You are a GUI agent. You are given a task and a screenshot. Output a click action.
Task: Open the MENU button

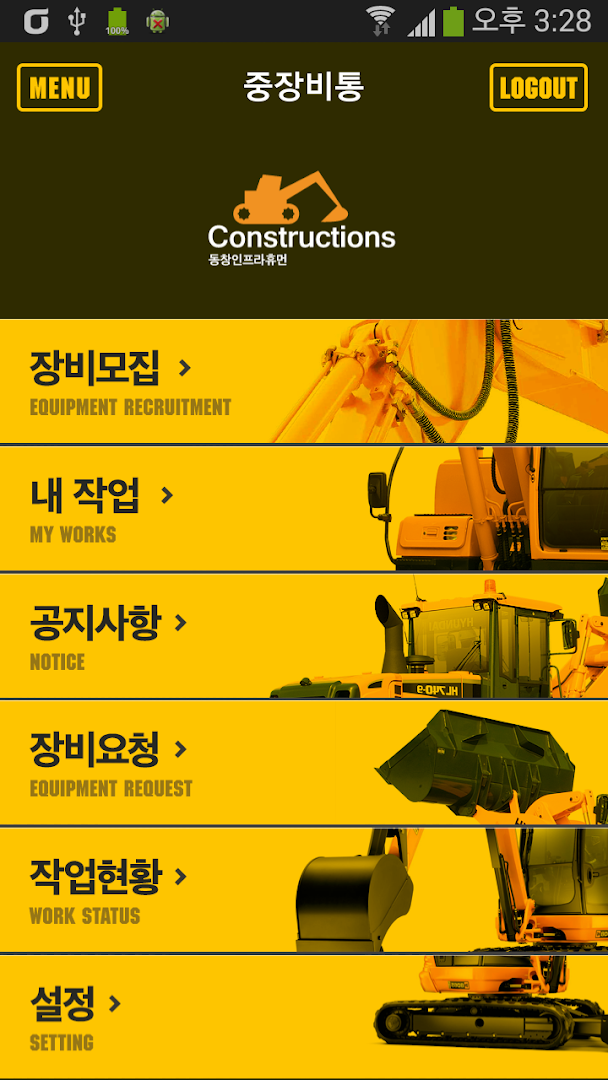pyautogui.click(x=59, y=88)
